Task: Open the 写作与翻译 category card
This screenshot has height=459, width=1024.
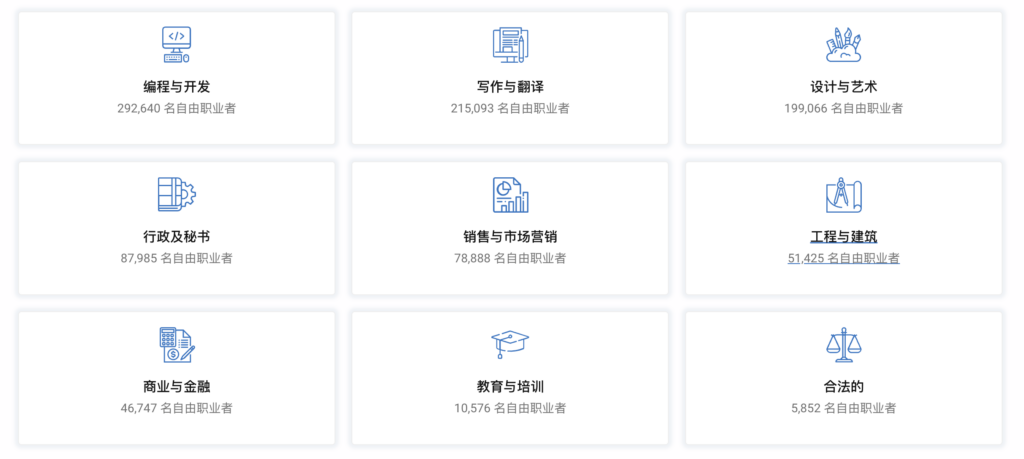Action: 510,78
